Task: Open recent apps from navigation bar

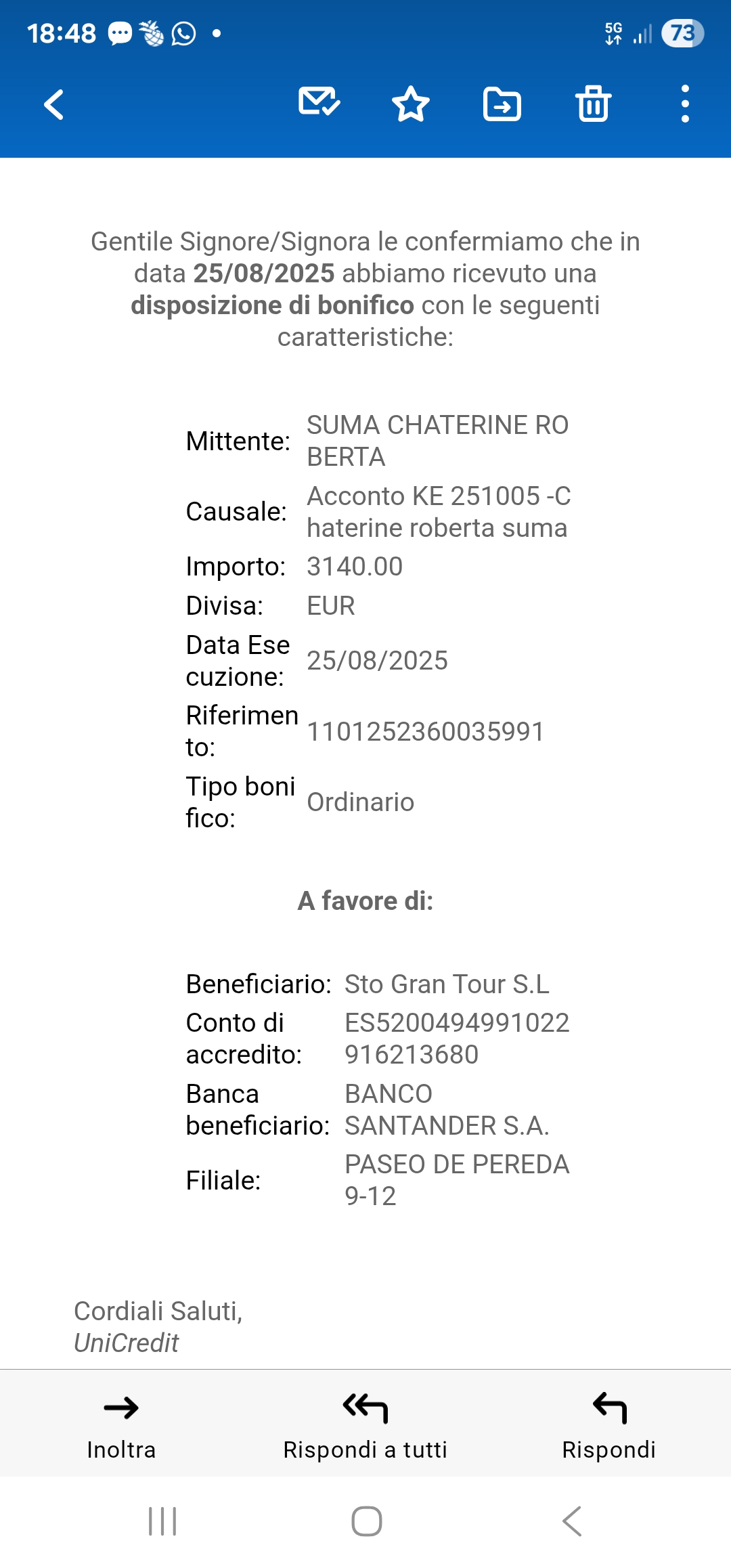Action: point(162,1521)
